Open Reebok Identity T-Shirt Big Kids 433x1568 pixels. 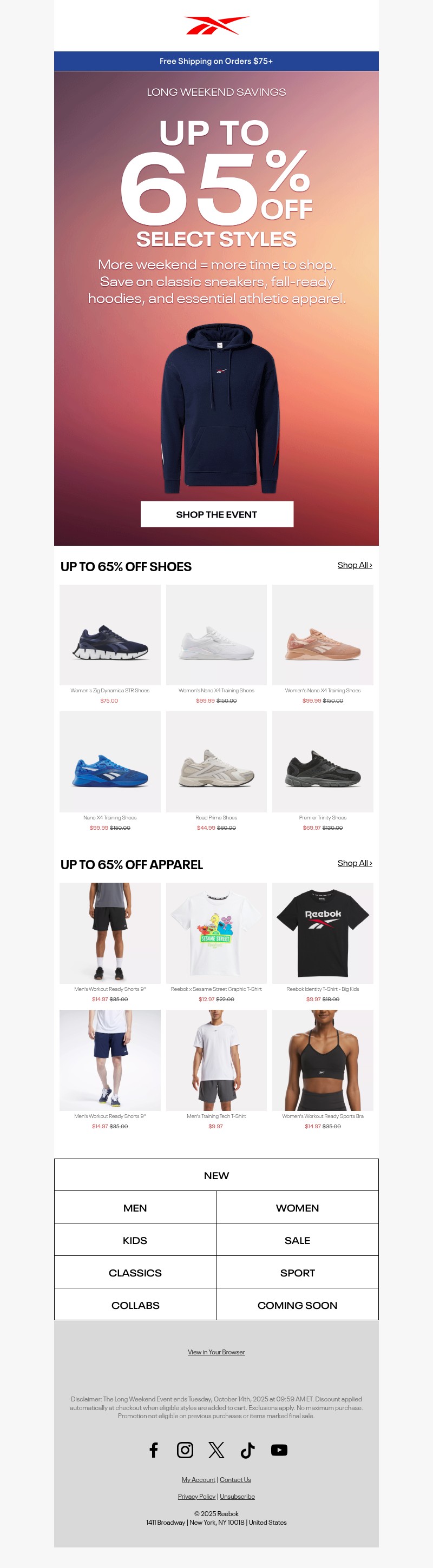(322, 933)
